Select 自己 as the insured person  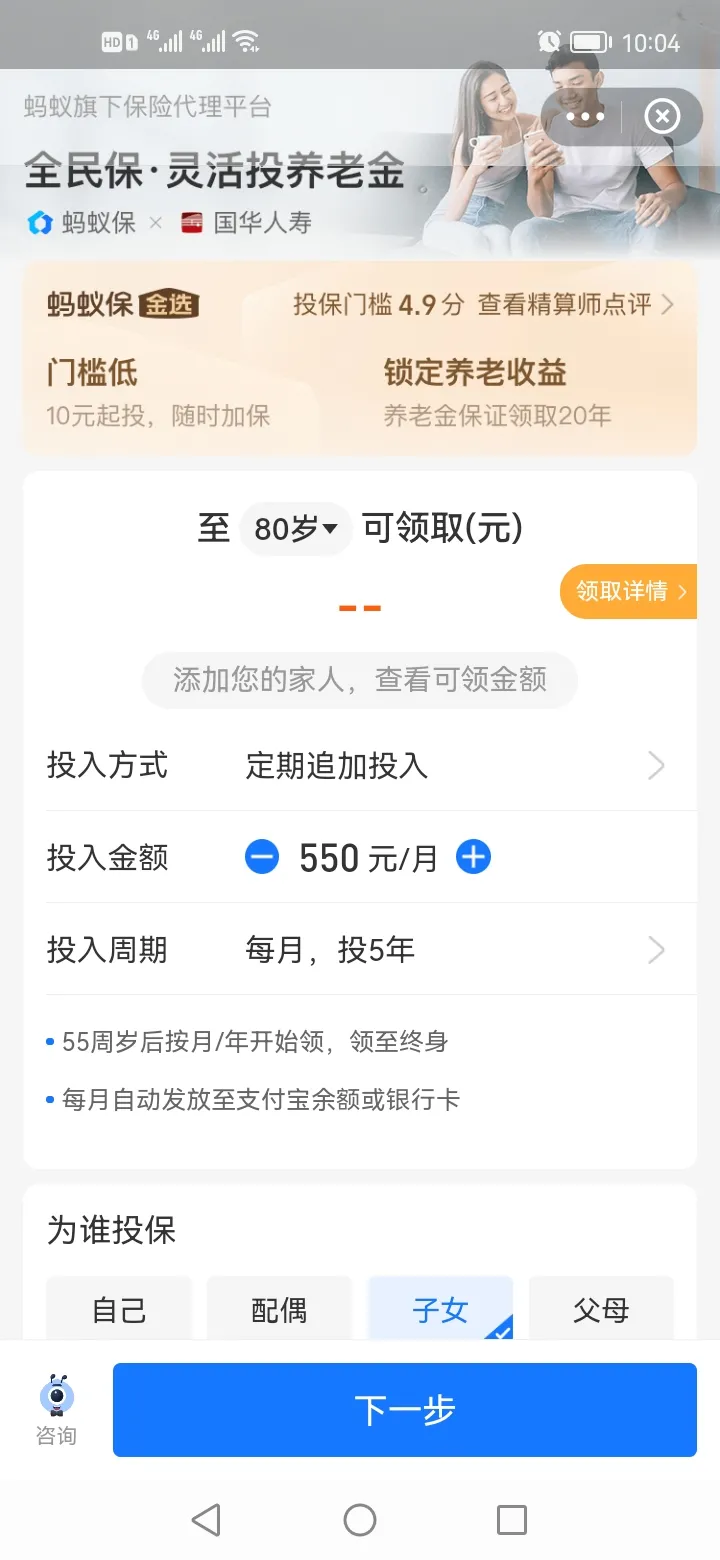click(x=119, y=1308)
